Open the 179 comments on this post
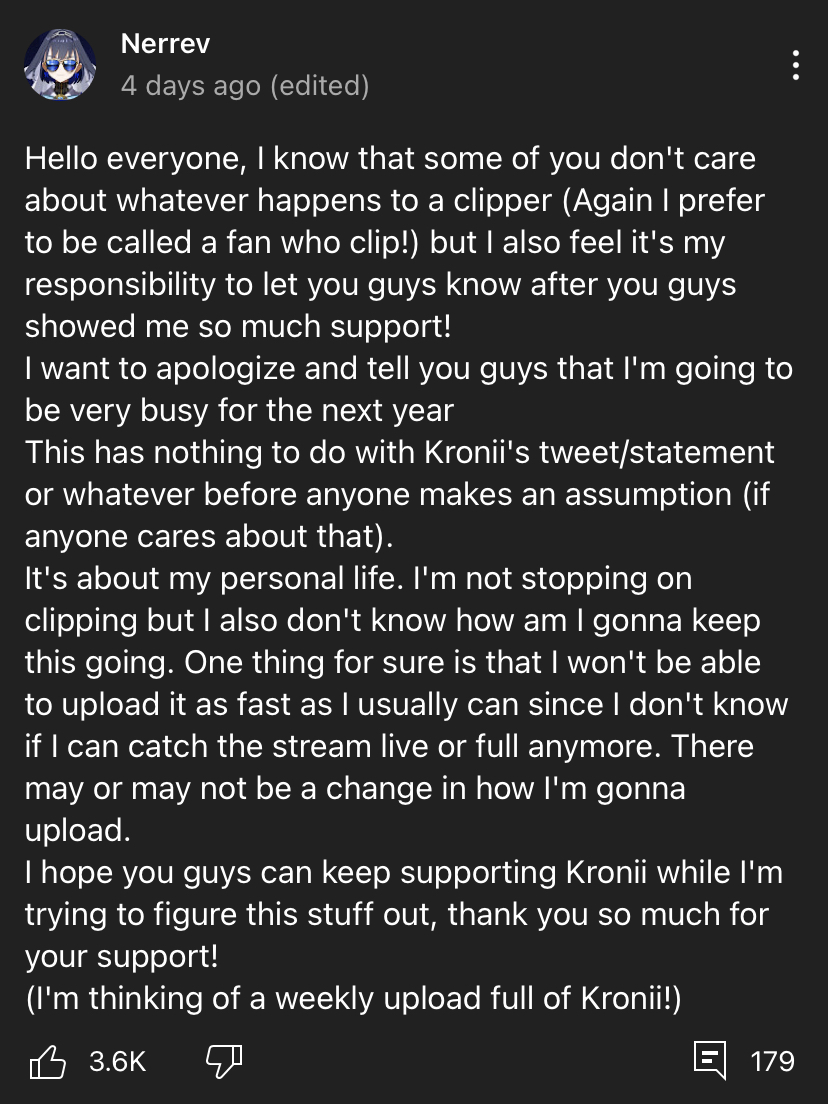This screenshot has height=1104, width=828. (x=711, y=1061)
